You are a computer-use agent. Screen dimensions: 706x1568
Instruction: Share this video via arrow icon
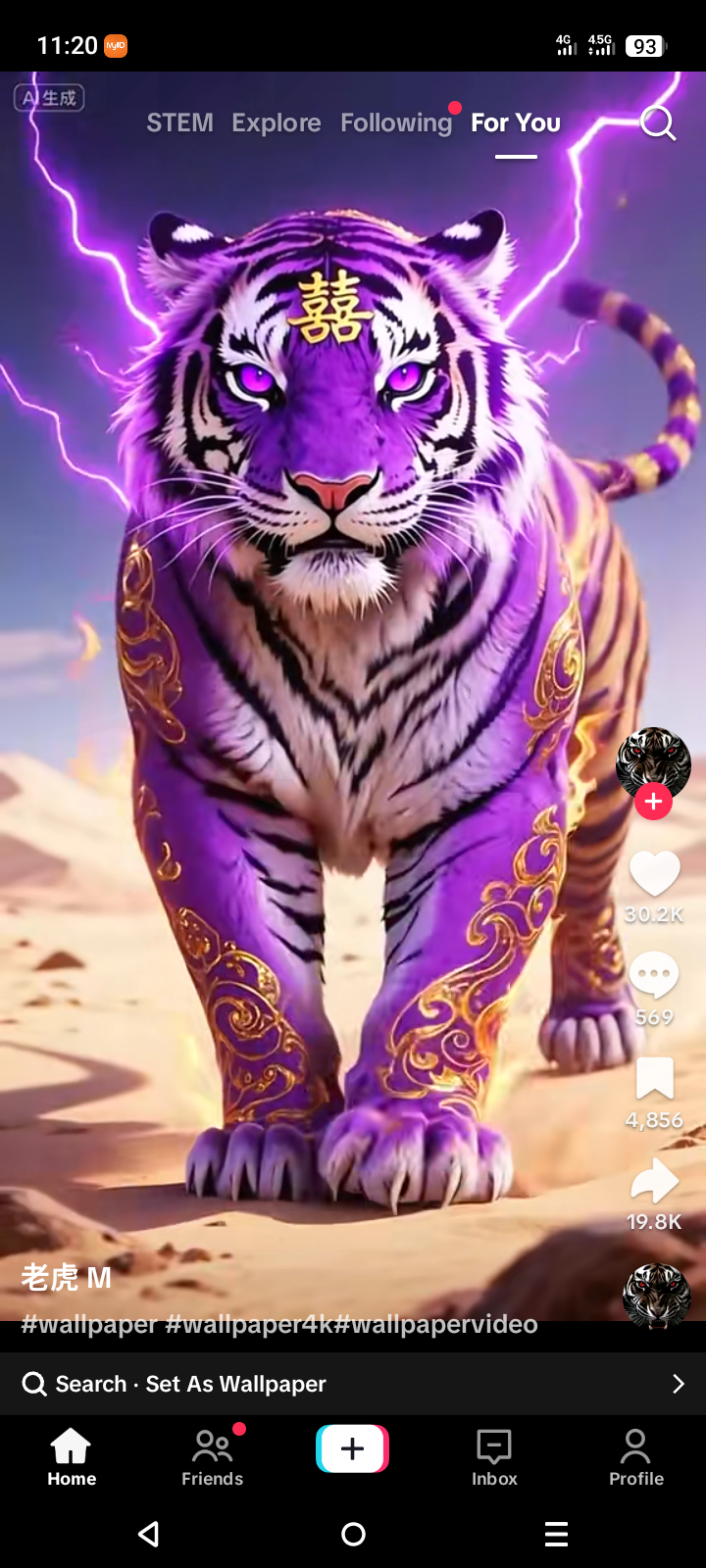click(654, 1181)
